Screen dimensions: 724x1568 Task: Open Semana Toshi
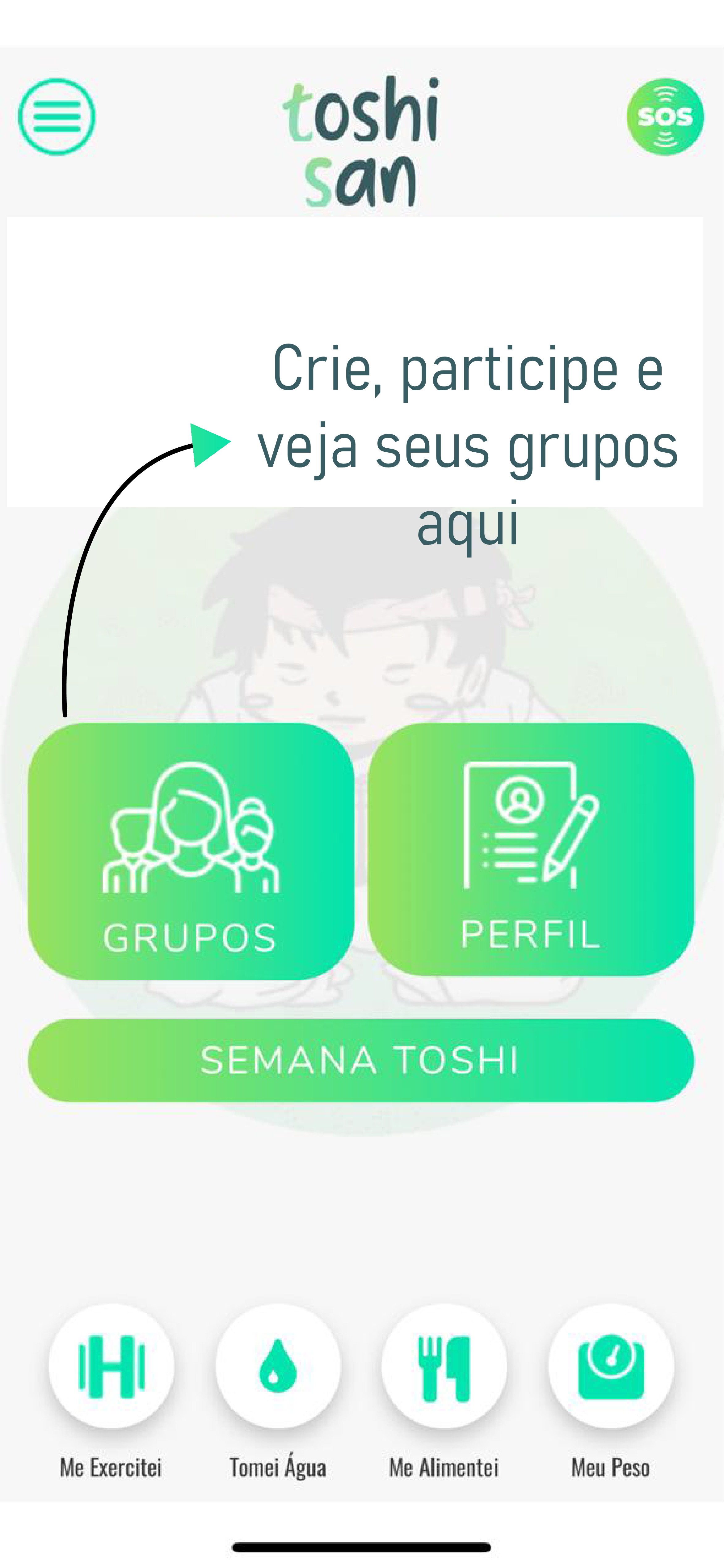(361, 1060)
